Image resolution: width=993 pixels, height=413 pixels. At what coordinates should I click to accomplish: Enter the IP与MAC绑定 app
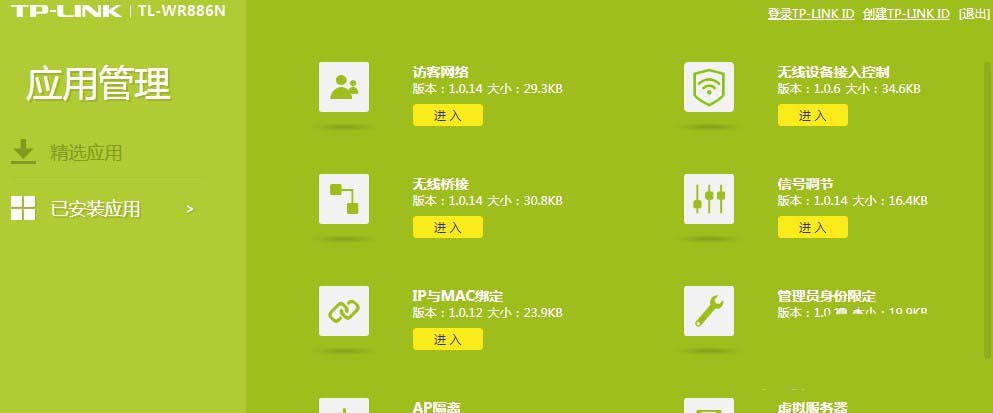447,340
